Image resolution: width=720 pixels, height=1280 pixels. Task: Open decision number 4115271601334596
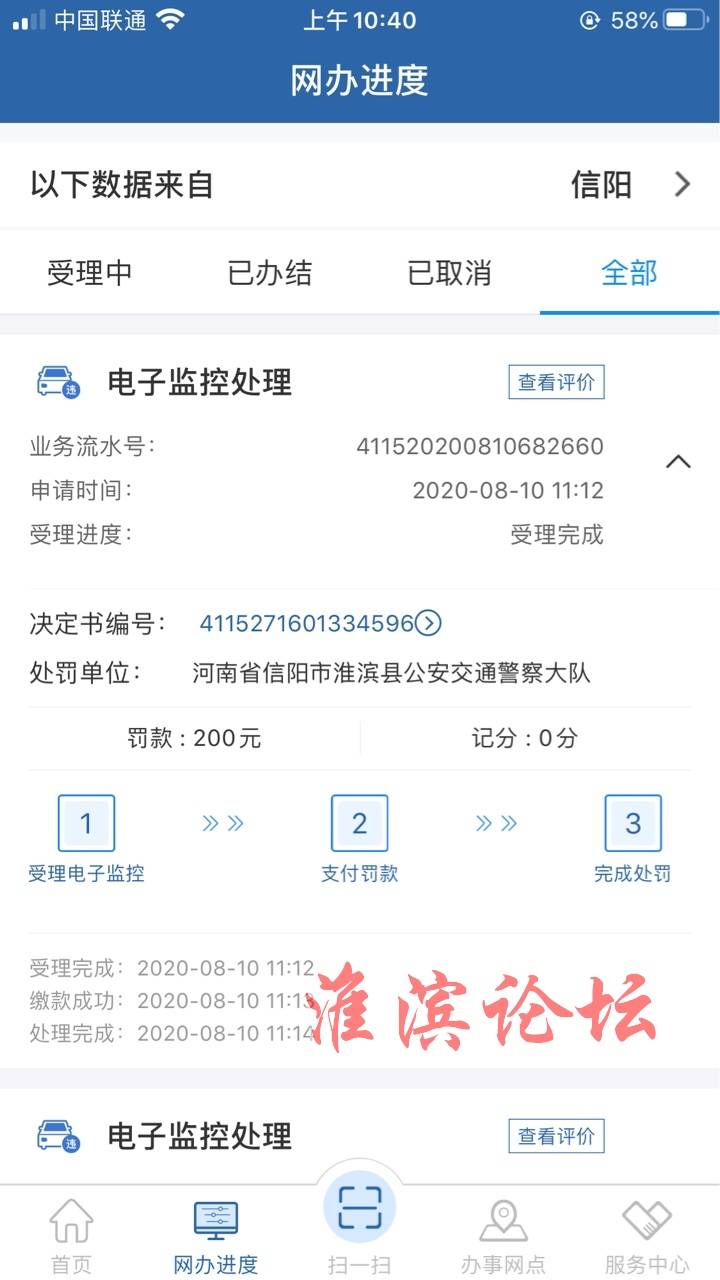tap(320, 623)
